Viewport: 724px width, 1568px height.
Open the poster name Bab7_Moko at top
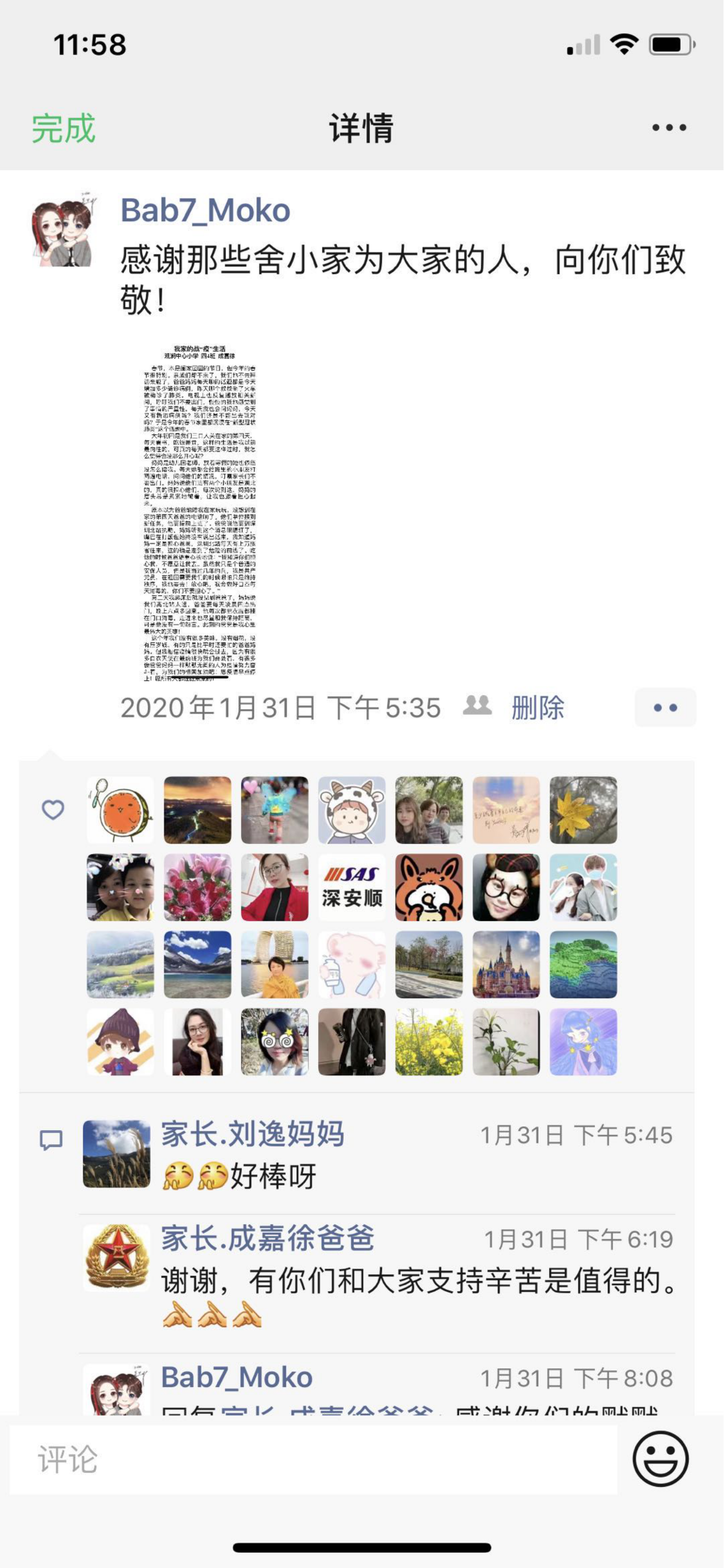[x=205, y=211]
